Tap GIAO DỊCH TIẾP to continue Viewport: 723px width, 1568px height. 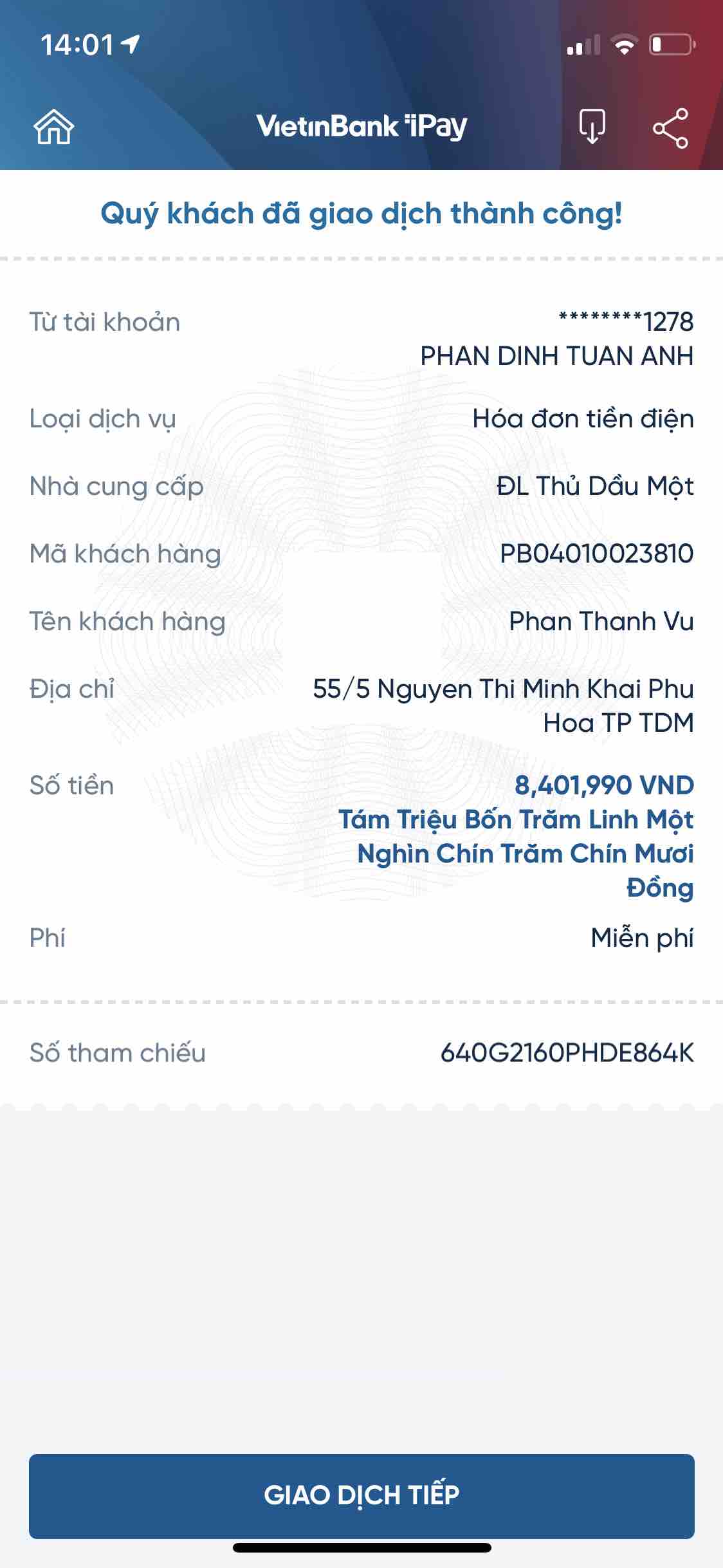tap(361, 1495)
